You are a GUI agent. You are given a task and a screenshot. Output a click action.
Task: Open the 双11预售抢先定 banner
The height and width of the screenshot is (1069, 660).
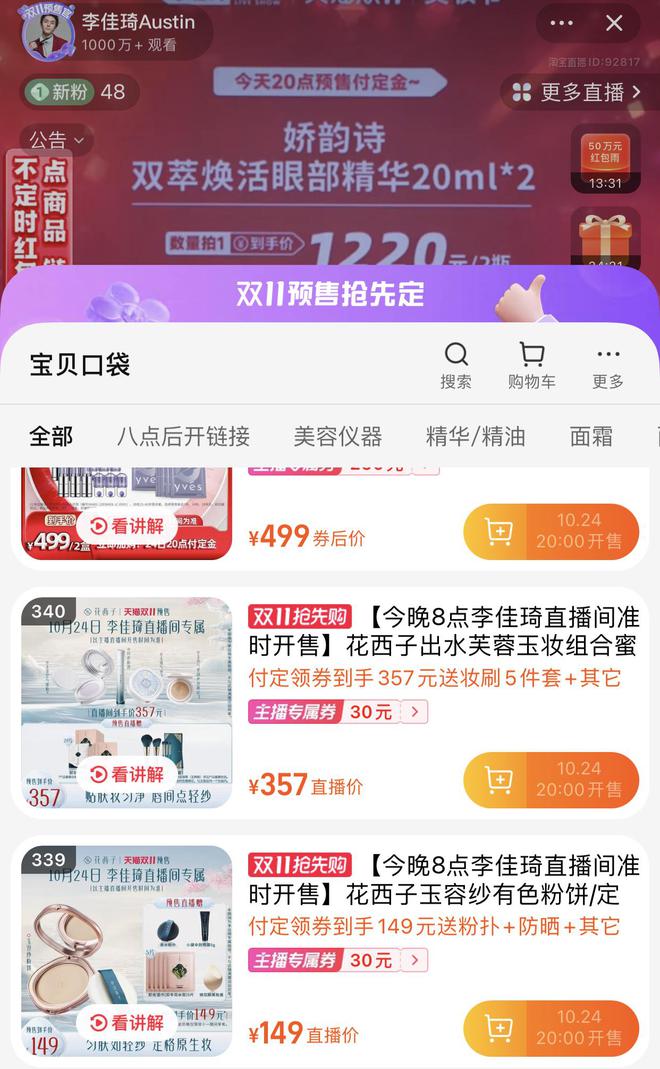click(x=330, y=294)
